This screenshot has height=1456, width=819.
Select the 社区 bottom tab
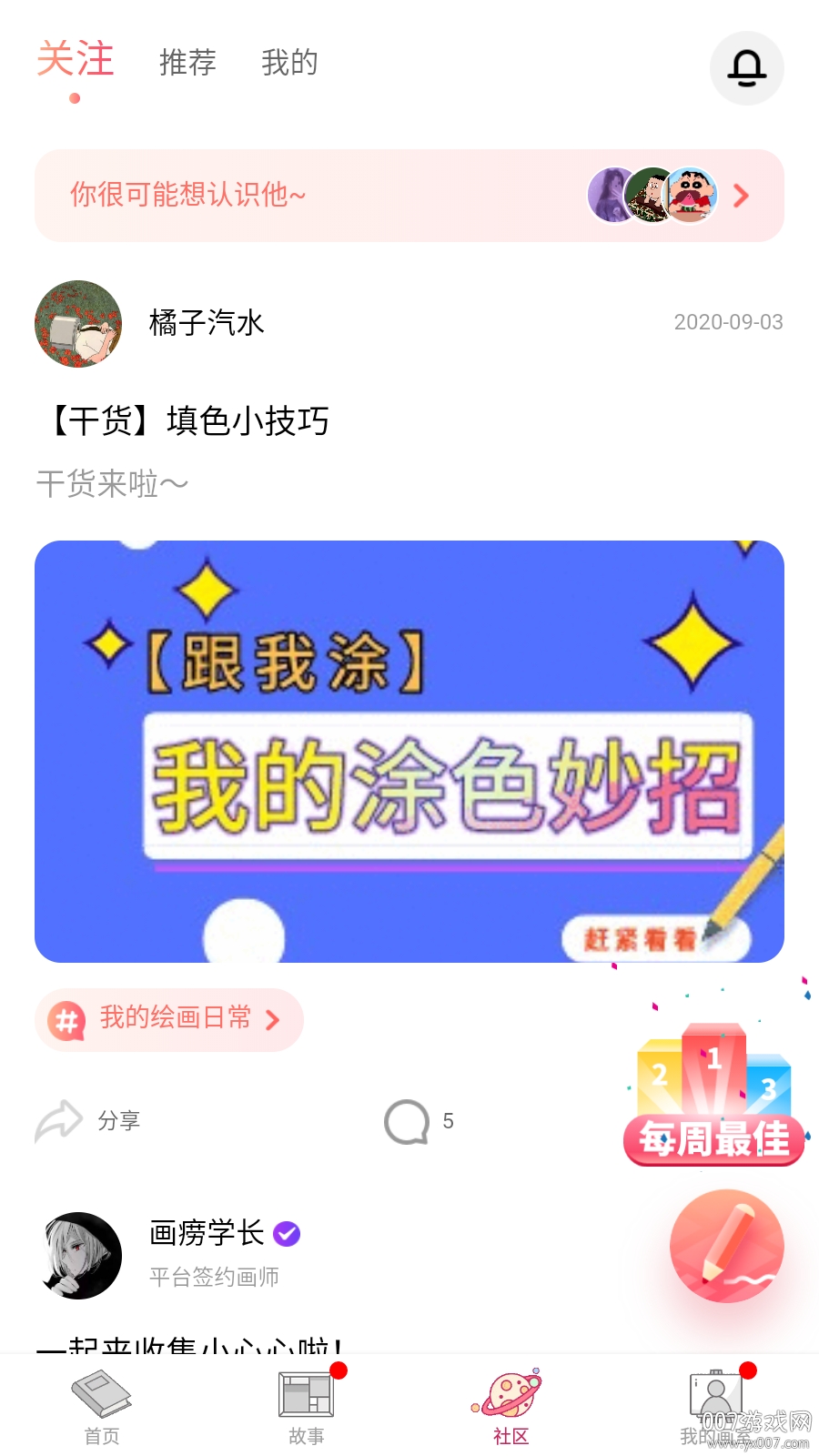tap(511, 1407)
